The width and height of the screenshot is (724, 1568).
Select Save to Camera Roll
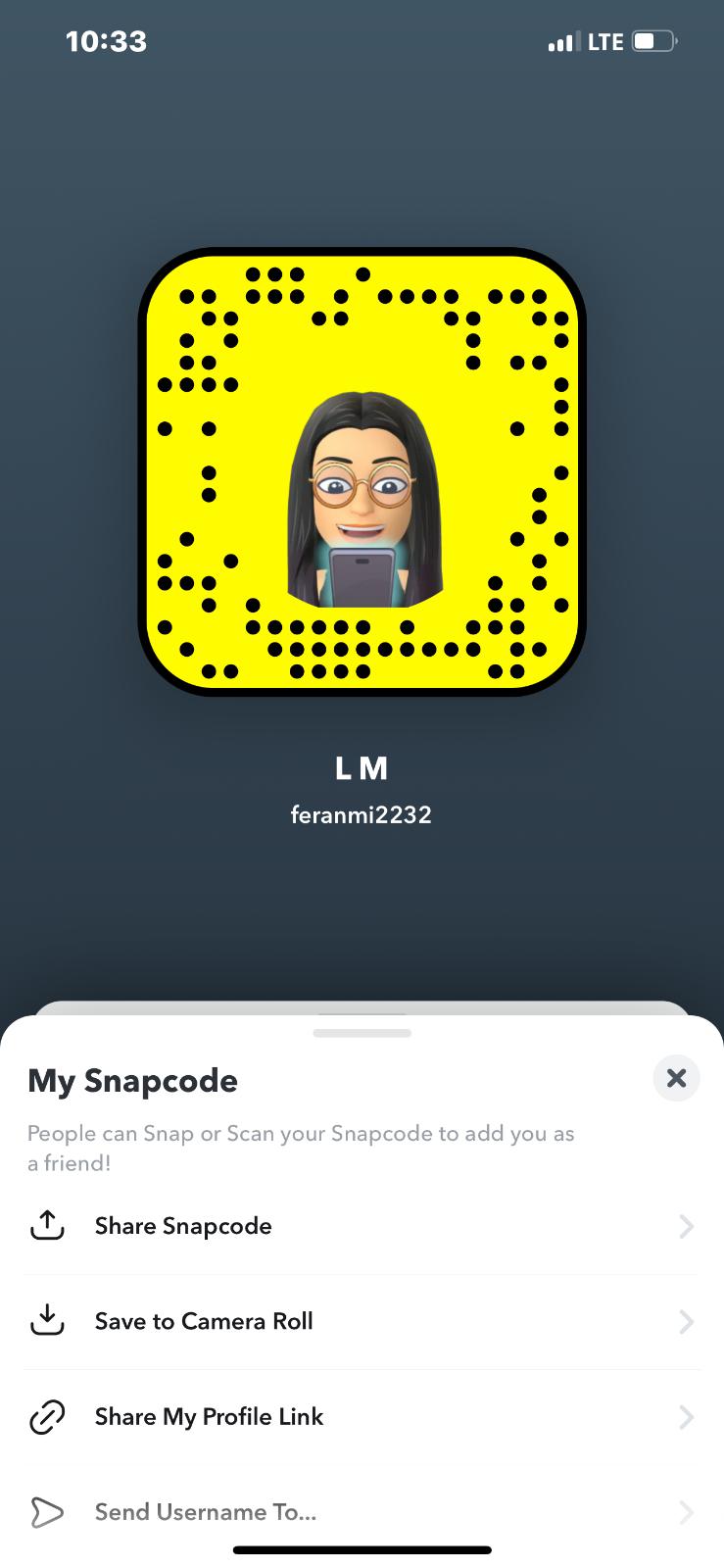point(362,1321)
